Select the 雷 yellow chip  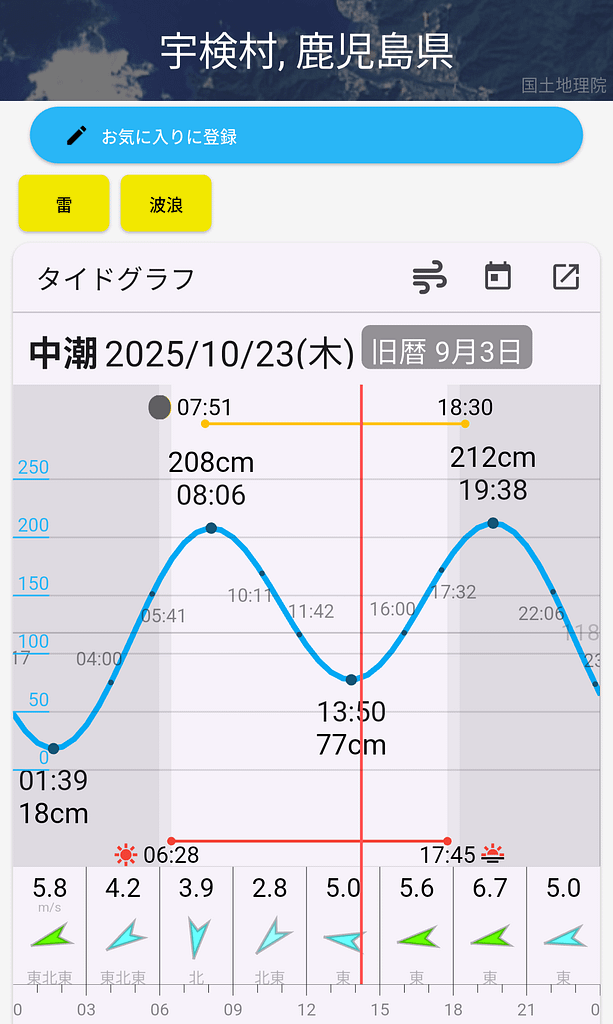tap(64, 204)
